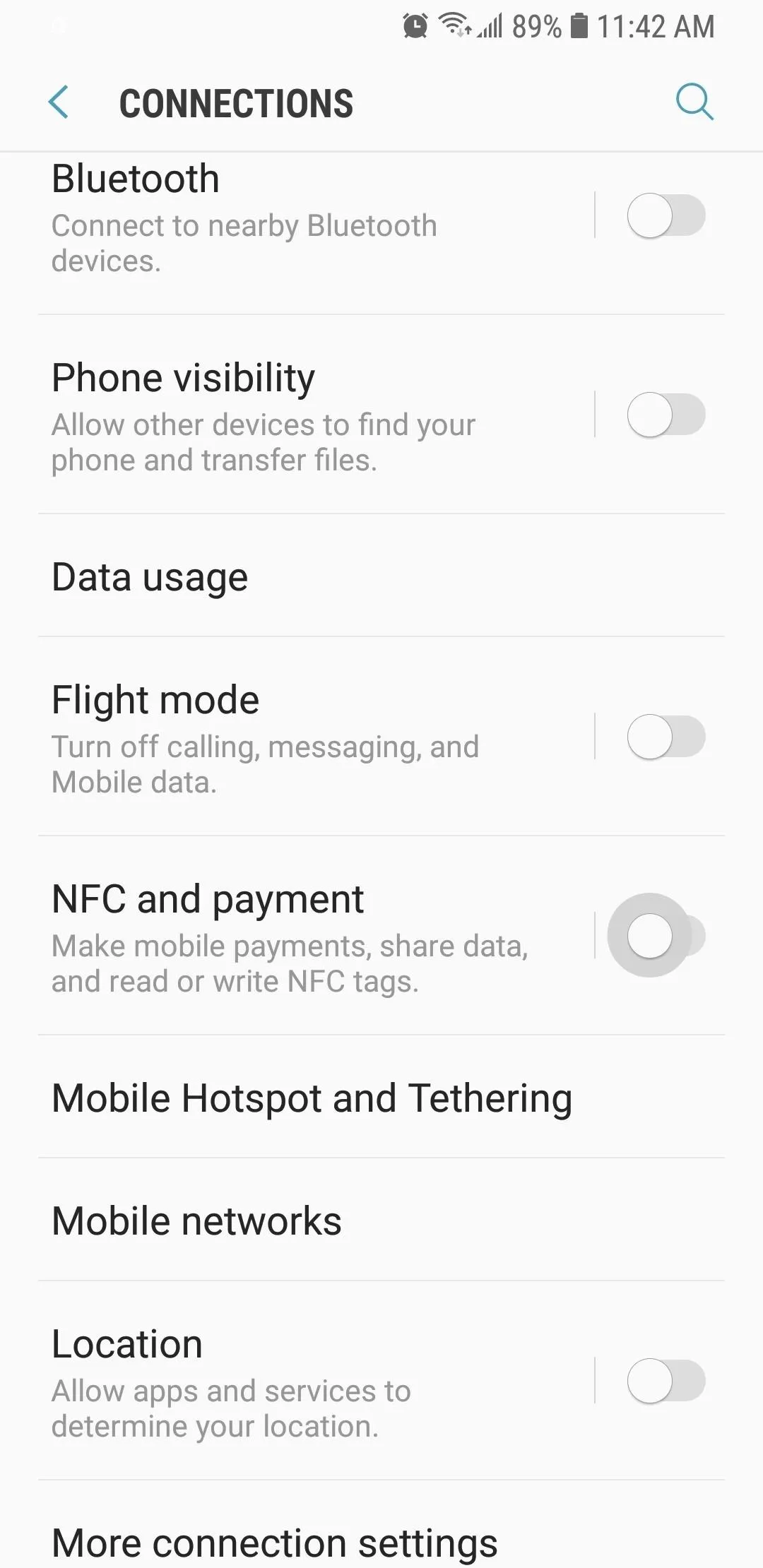
Task: Open Mobile Hotspot and Tethering
Action: pyautogui.click(x=381, y=1097)
